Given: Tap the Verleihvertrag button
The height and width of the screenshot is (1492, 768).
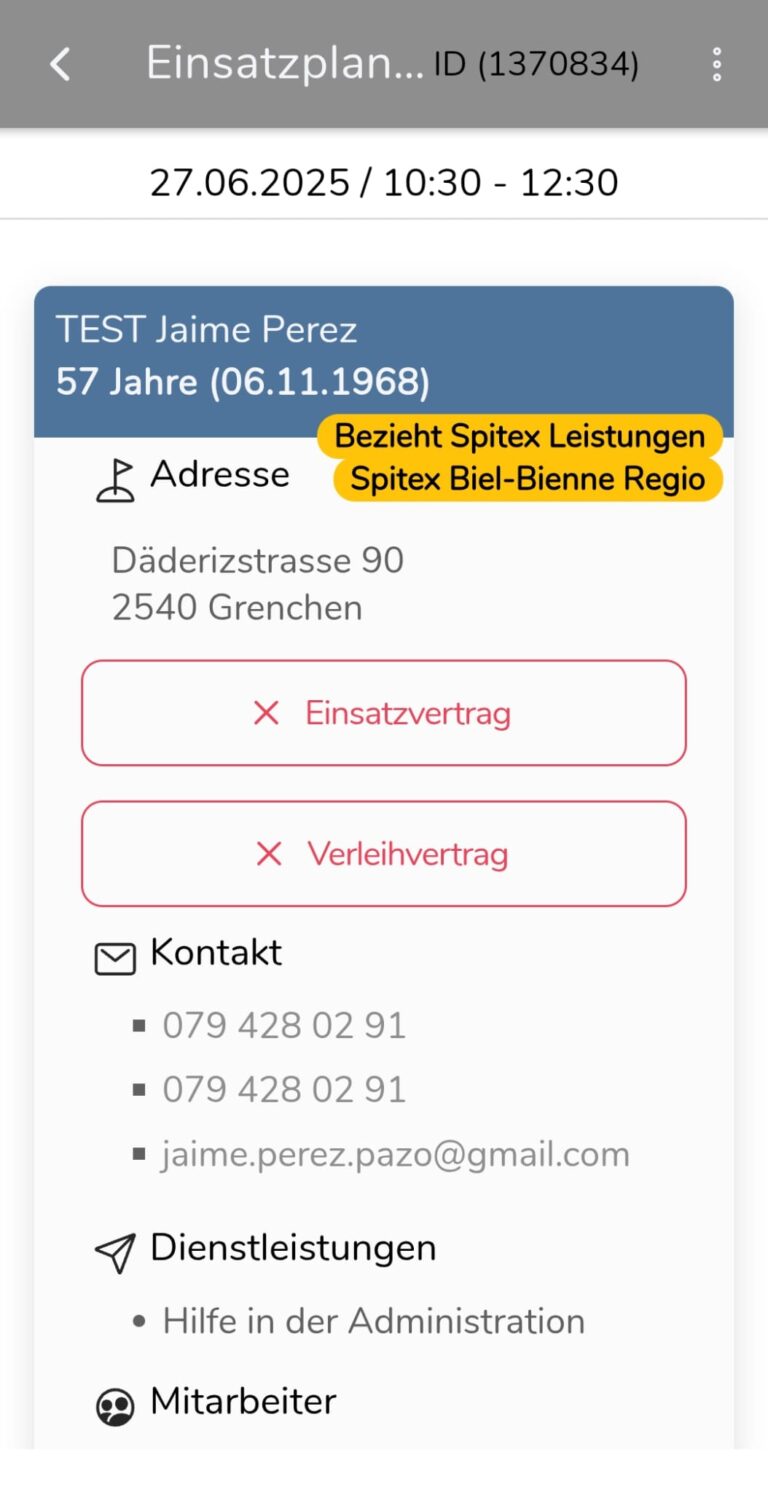Looking at the screenshot, I should click(x=384, y=854).
